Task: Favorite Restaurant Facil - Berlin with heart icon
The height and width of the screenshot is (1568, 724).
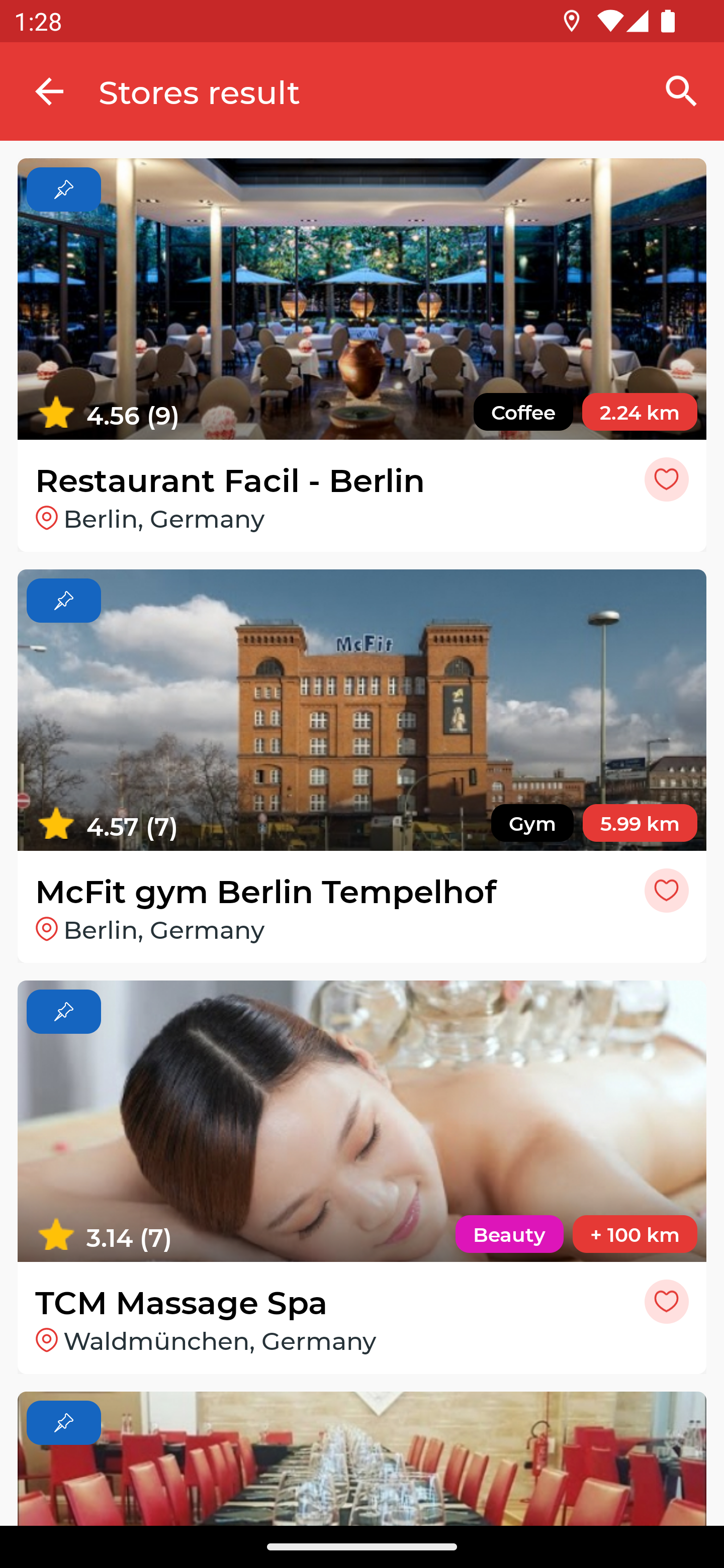Action: (x=666, y=479)
